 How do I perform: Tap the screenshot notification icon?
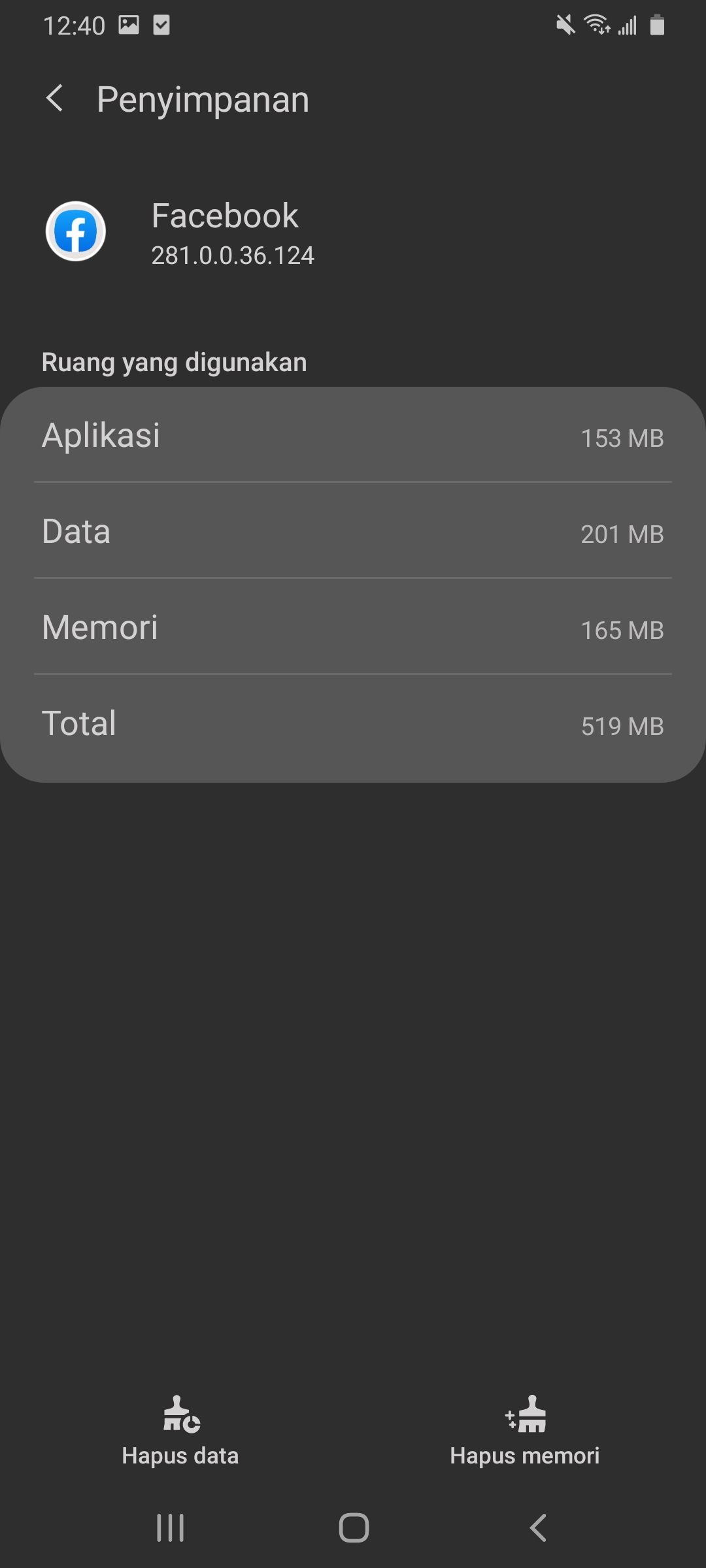click(x=128, y=25)
